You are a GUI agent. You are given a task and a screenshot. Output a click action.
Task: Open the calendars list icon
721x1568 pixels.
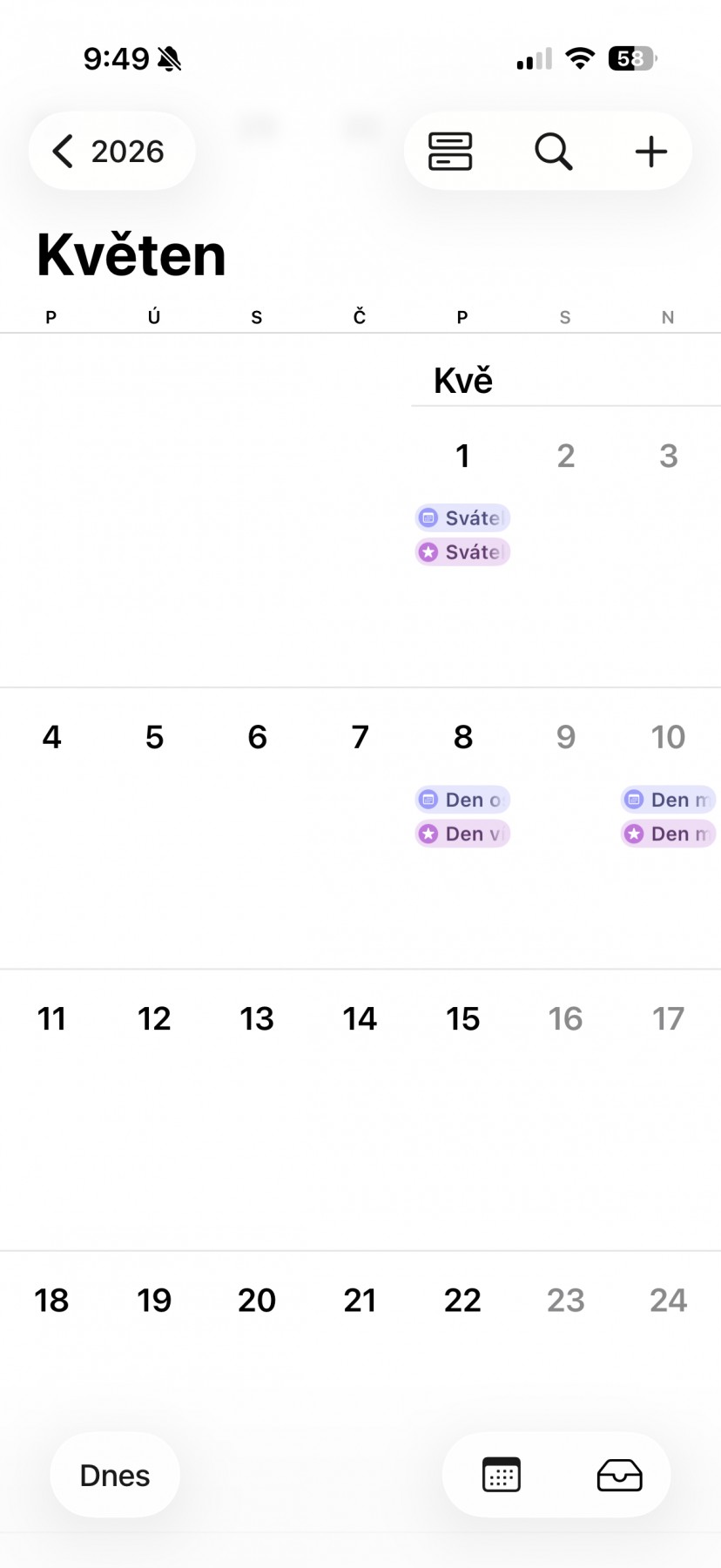[502, 1476]
